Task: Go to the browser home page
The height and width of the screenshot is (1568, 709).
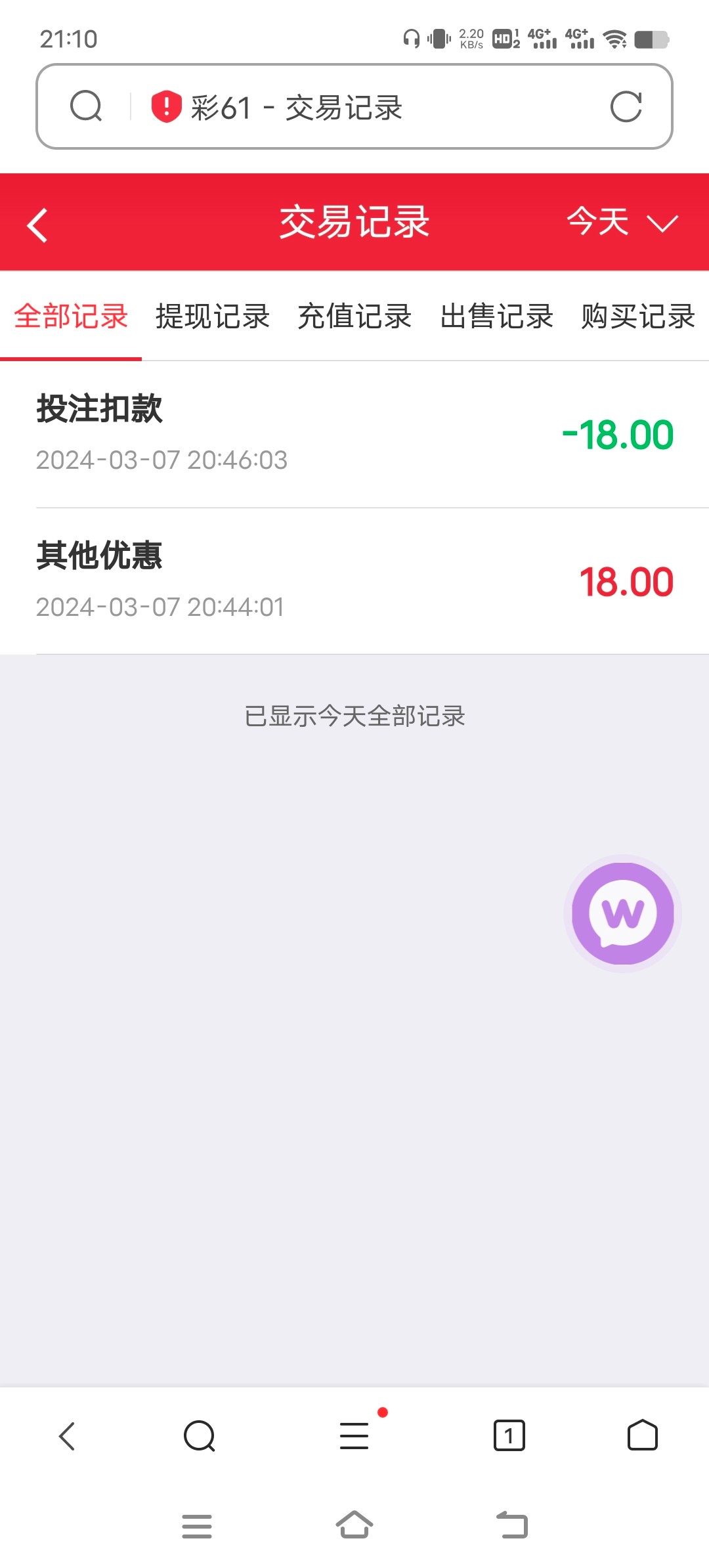Action: coord(642,1435)
